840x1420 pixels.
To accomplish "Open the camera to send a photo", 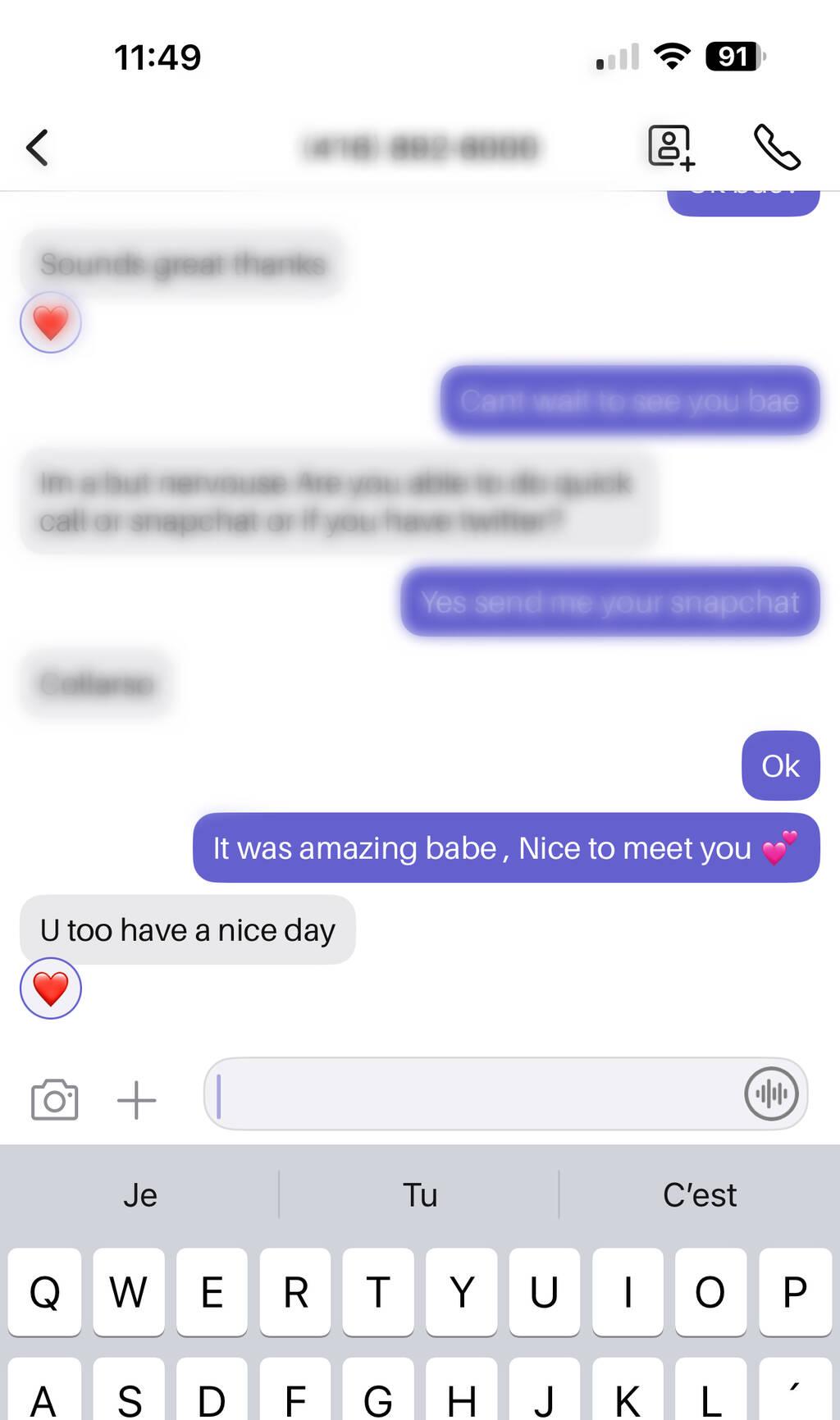I will 55,1099.
